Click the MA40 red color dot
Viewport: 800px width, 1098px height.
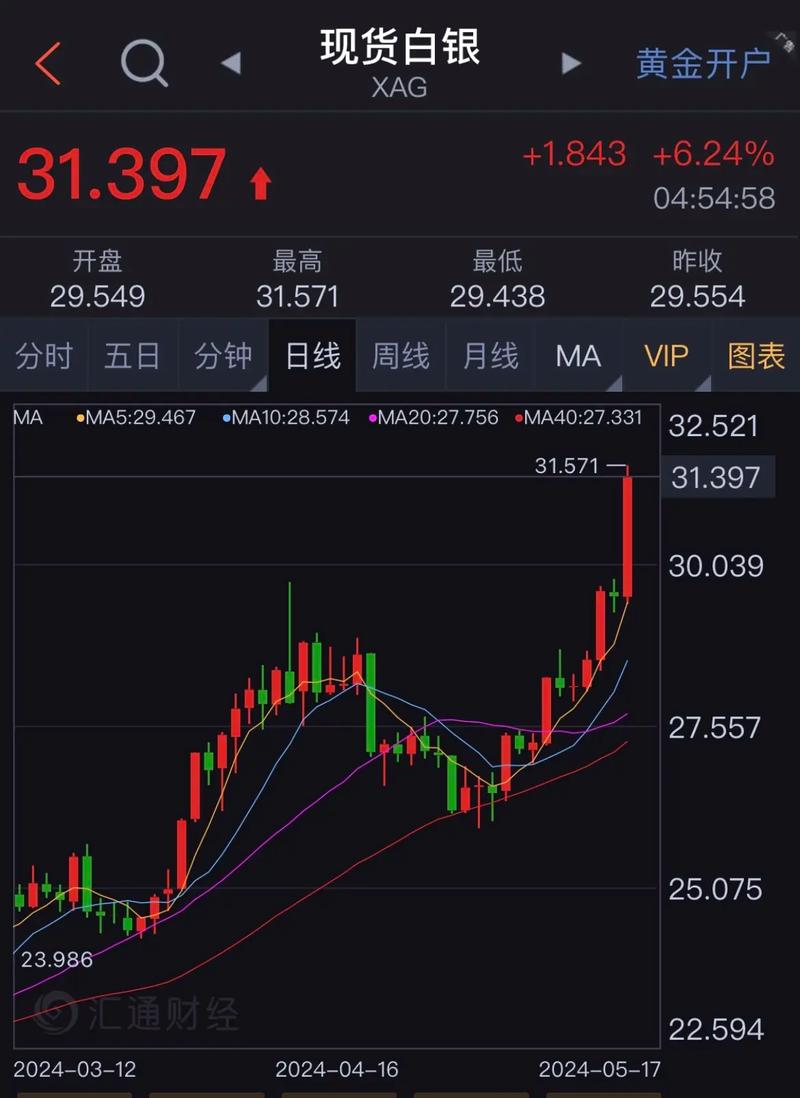(x=517, y=417)
